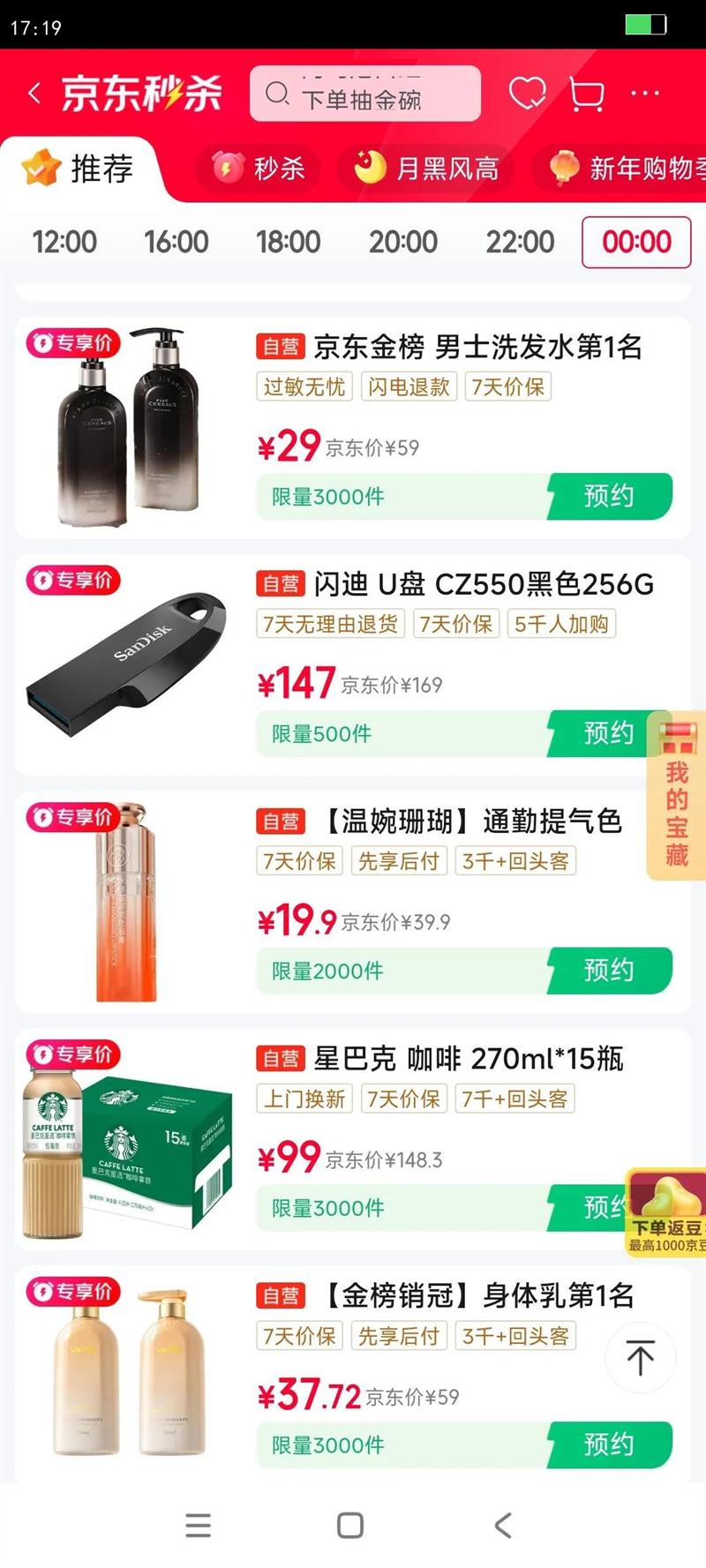Screen dimensions: 706x1568
Task: Reserve the 男士洗发水 deal with 预约
Action: 609,496
